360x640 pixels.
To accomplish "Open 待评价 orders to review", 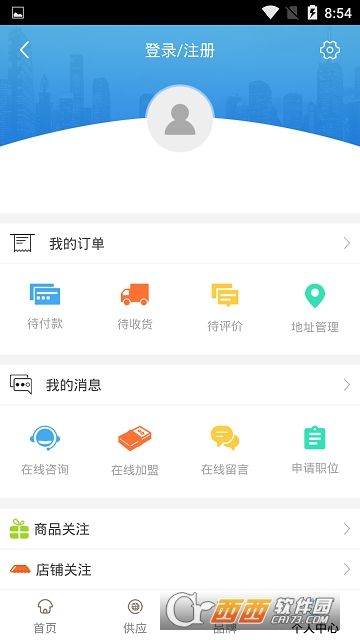I will click(x=225, y=307).
